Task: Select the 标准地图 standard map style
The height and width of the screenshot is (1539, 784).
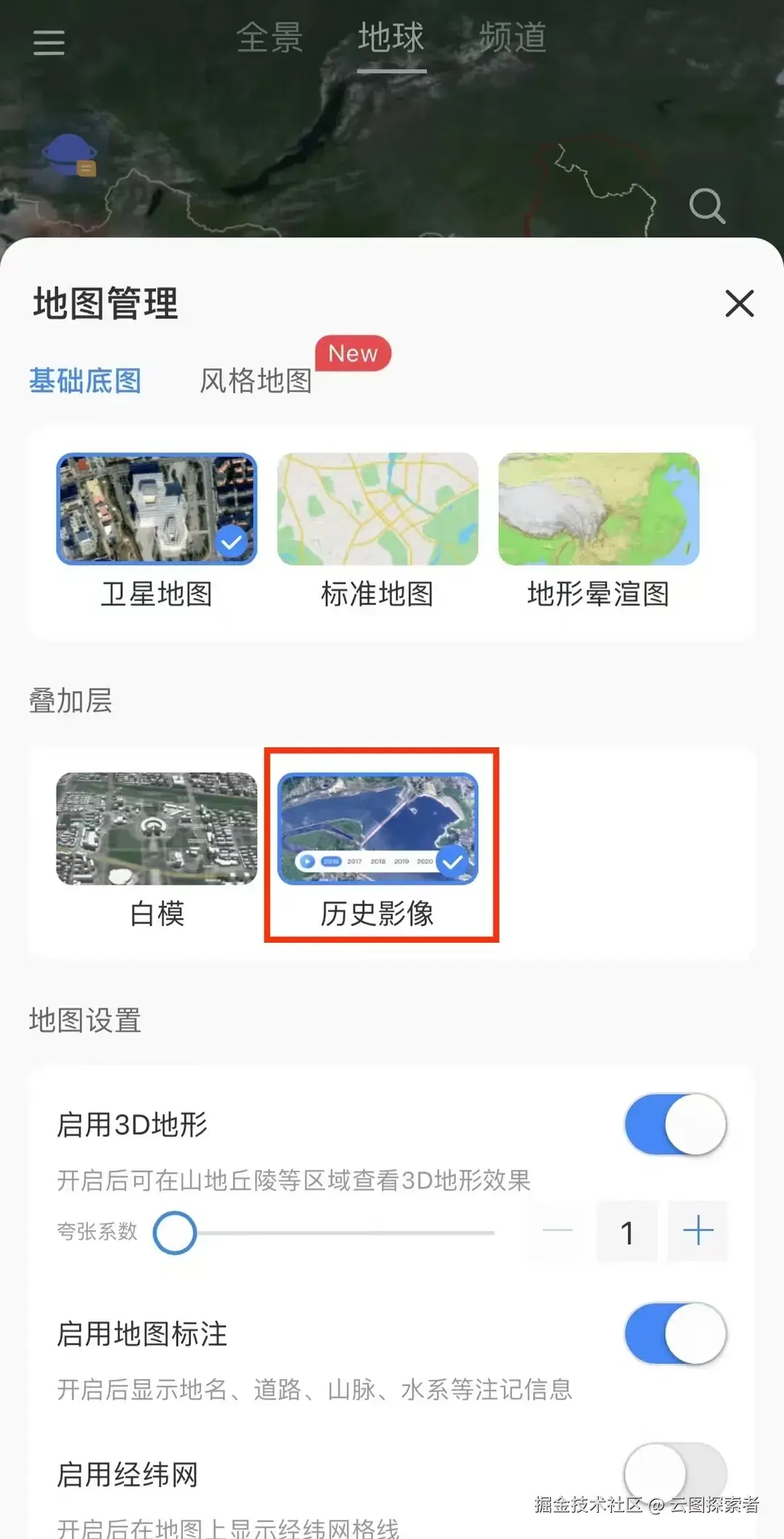Action: tap(377, 508)
